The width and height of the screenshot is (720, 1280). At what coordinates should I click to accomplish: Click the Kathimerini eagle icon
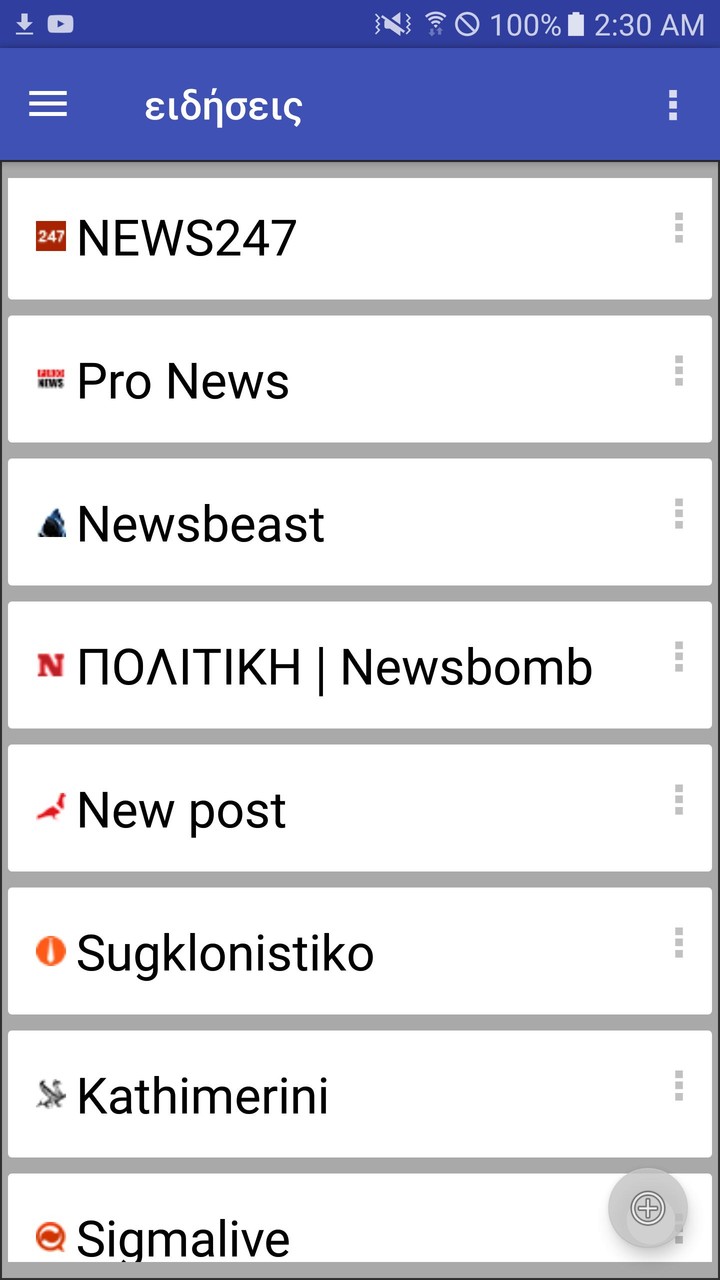[50, 1094]
